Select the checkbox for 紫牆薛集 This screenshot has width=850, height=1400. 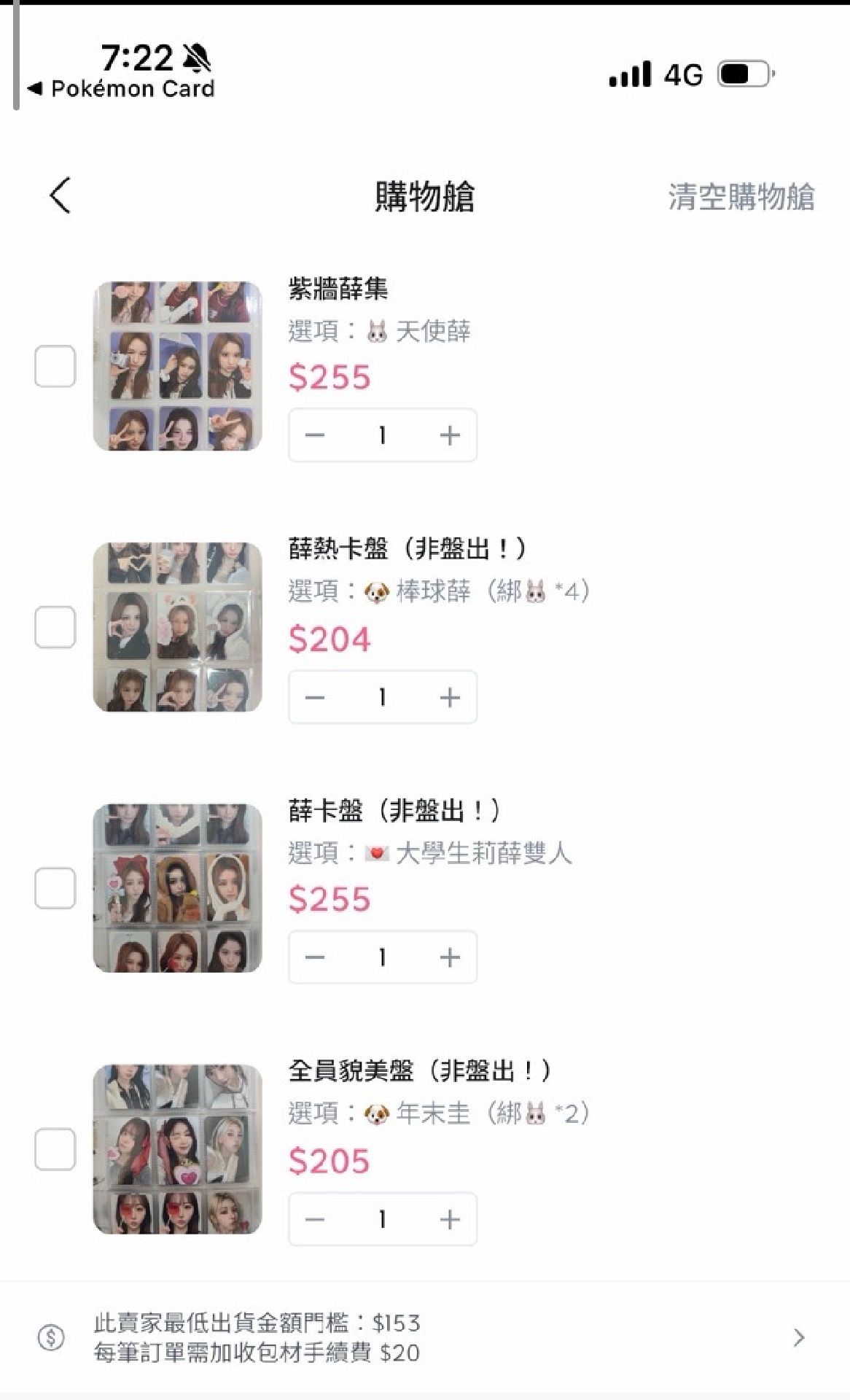[55, 366]
